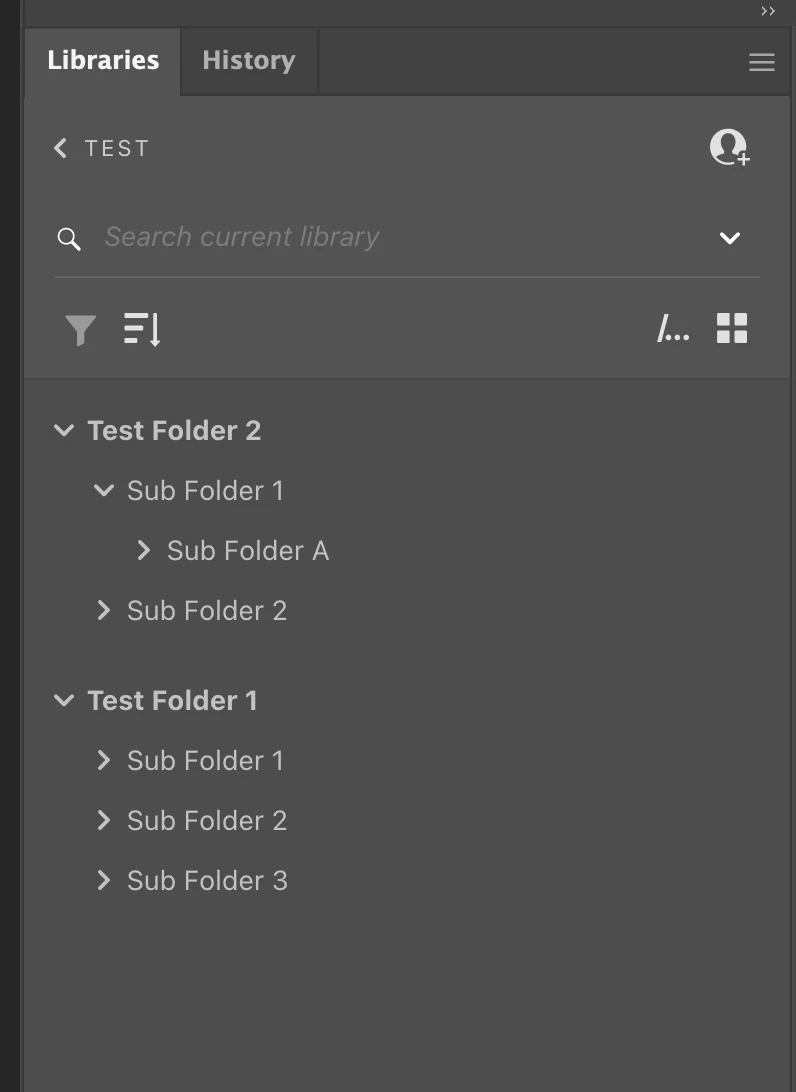
Task: Open the sort order options
Action: [142, 329]
